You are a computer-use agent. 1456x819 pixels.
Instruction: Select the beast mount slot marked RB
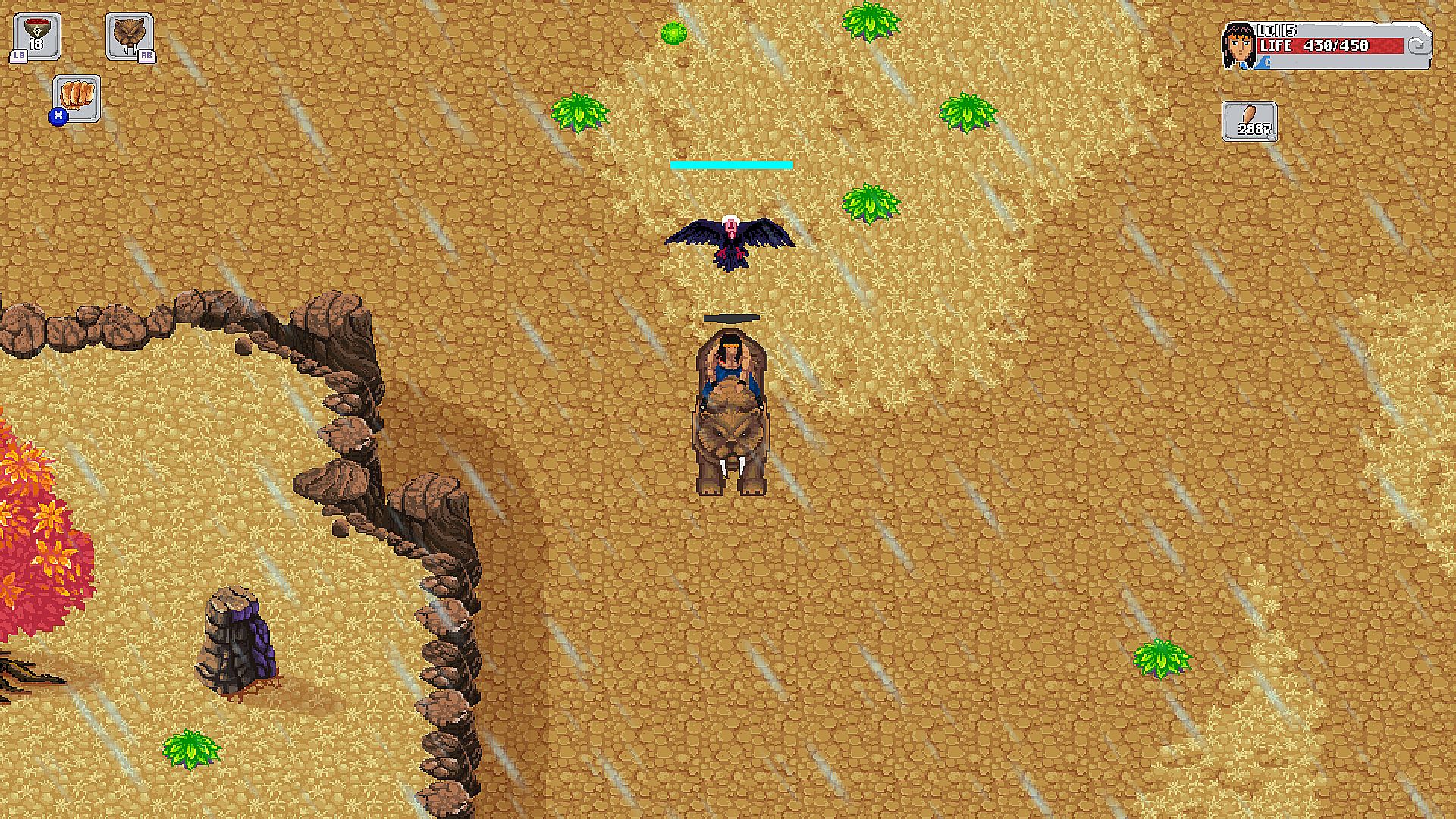(x=128, y=36)
